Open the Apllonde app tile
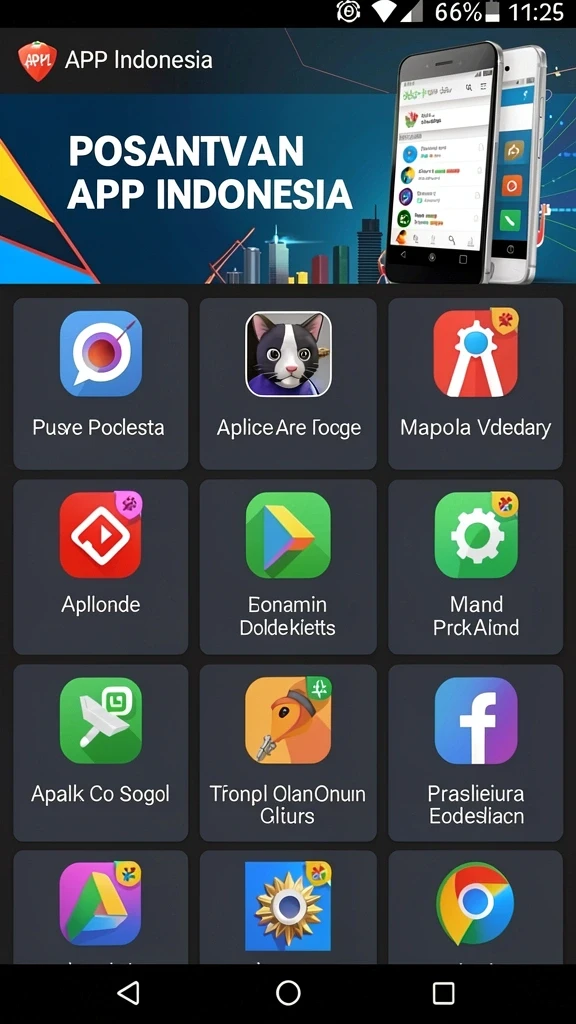 pyautogui.click(x=101, y=567)
